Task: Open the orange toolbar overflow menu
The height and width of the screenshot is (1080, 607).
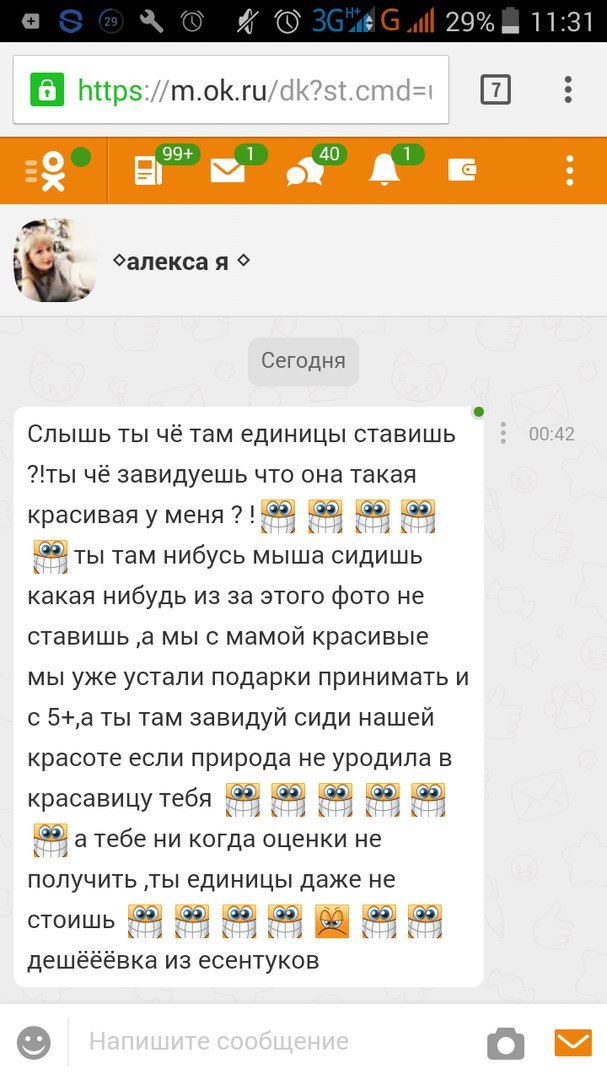Action: click(x=569, y=171)
